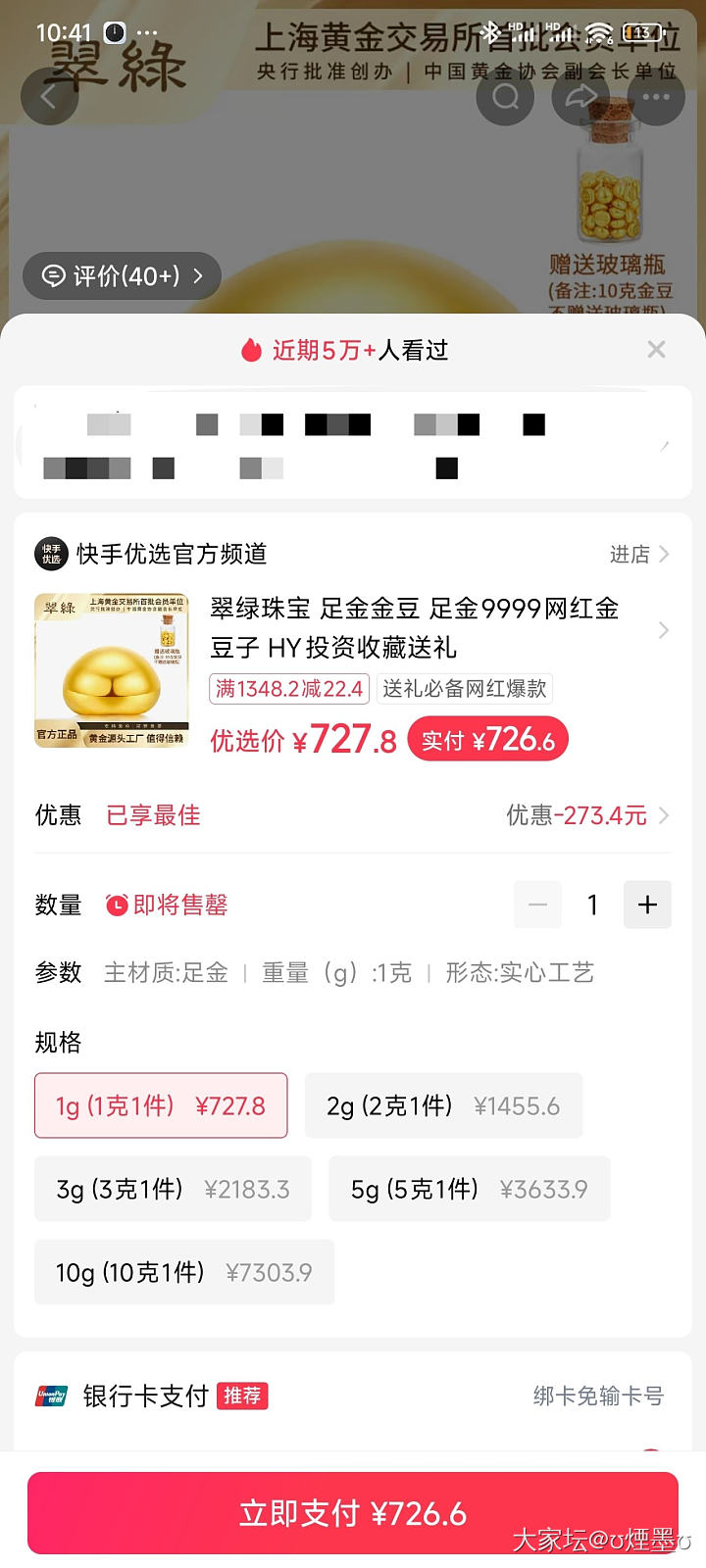The width and height of the screenshot is (706, 1568).
Task: Select the 3g (3克1件) specification
Action: 173,1189
